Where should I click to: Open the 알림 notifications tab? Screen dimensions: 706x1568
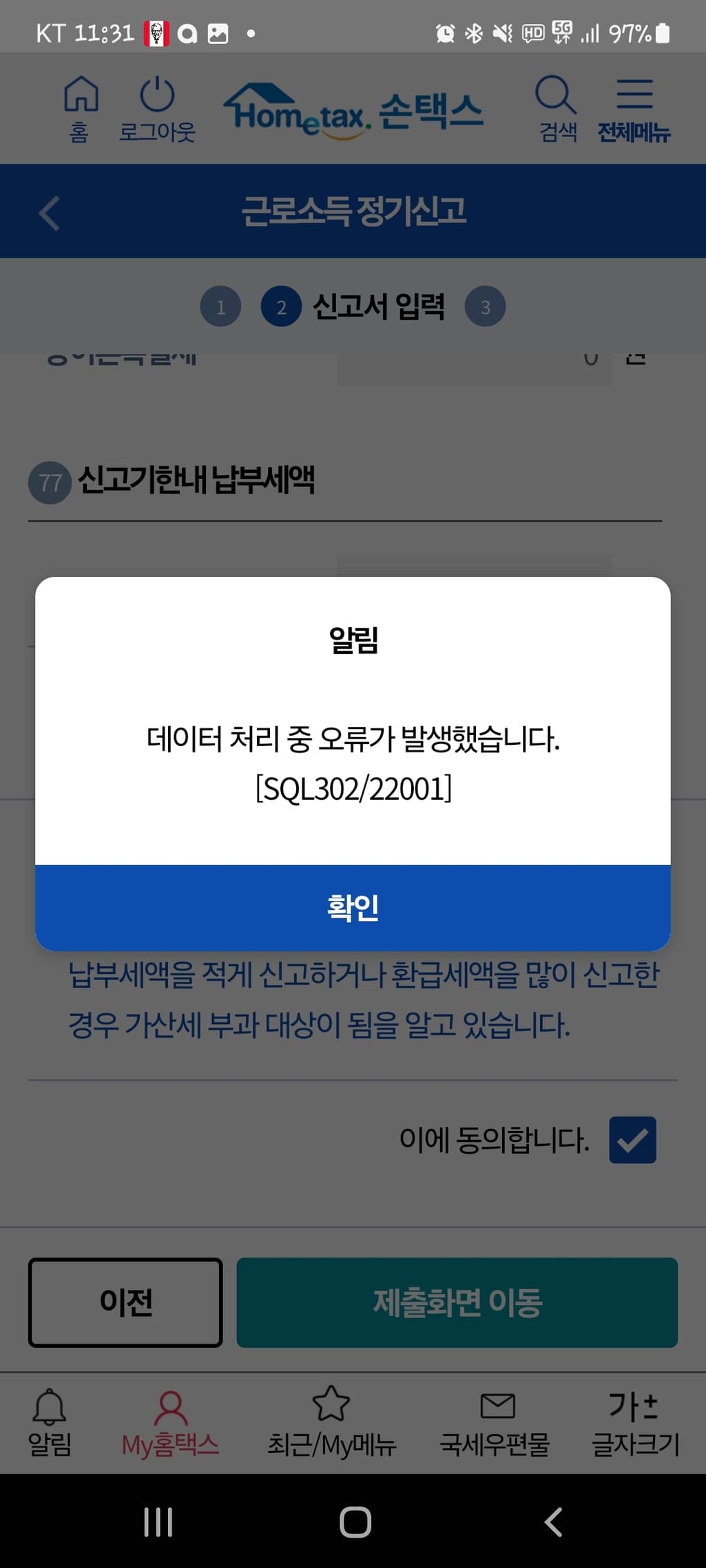pyautogui.click(x=50, y=1421)
